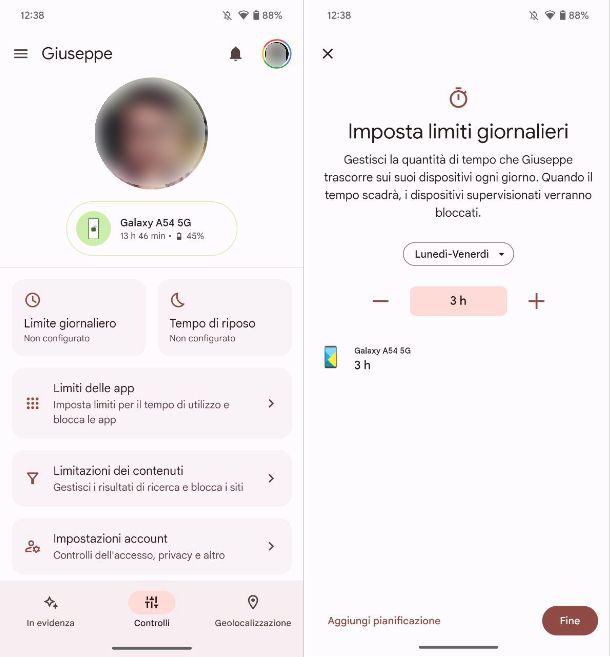Viewport: 610px width, 657px height.
Task: Open the account avatar in the app bar
Action: click(x=276, y=54)
